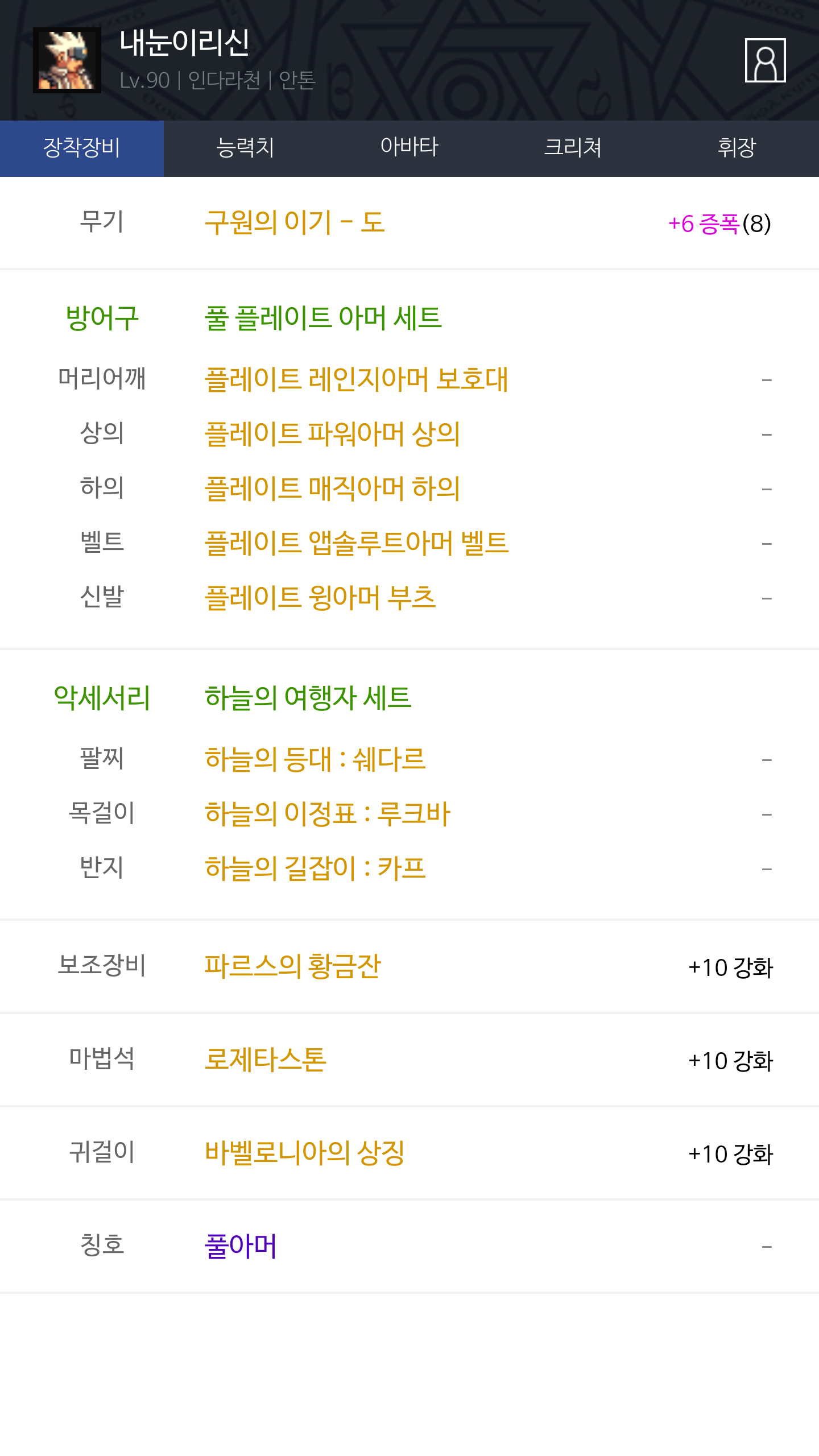Go to the 휘장 tab
The width and height of the screenshot is (819, 1456).
click(737, 148)
